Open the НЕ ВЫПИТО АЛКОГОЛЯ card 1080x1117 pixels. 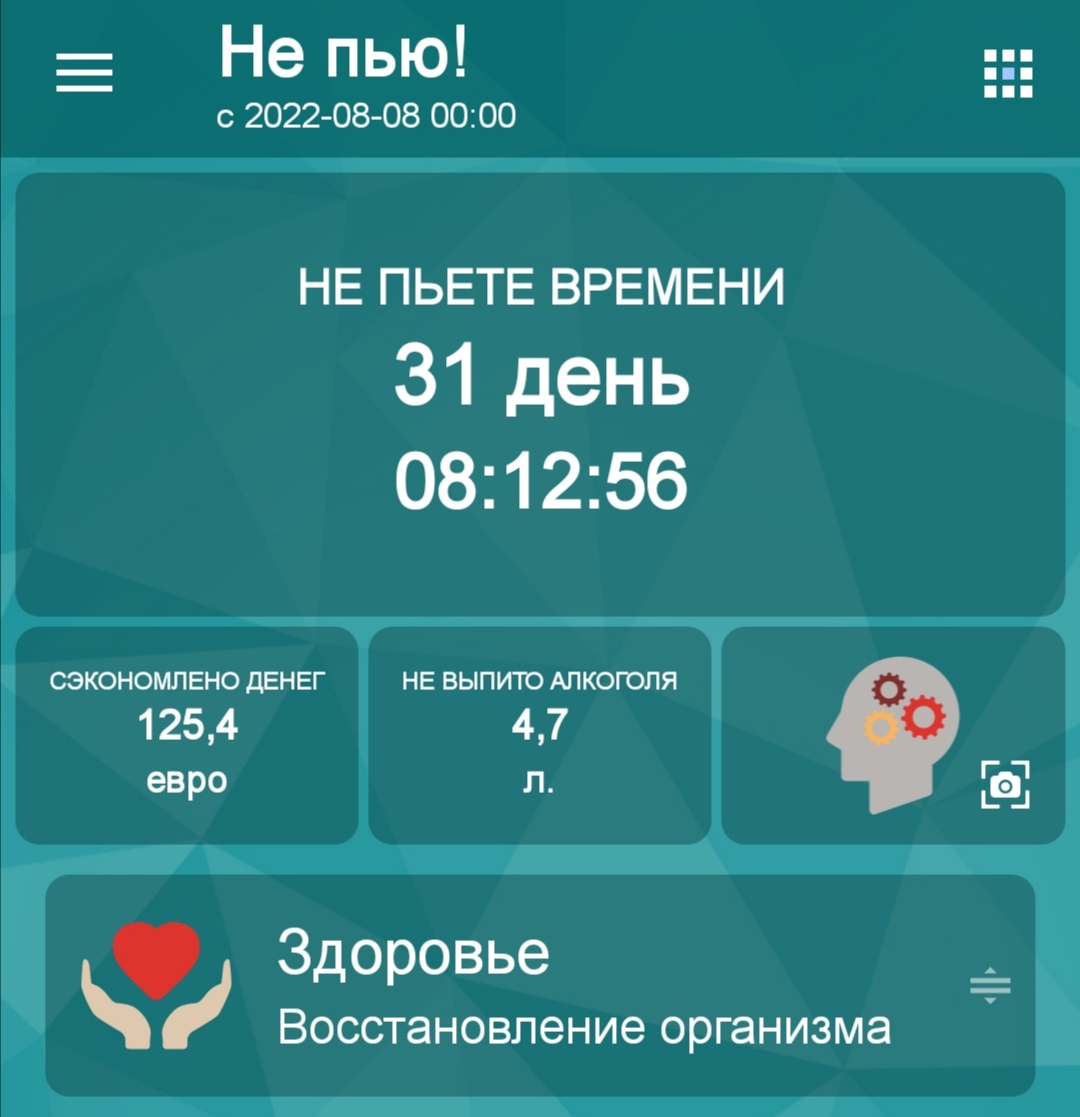click(x=539, y=735)
